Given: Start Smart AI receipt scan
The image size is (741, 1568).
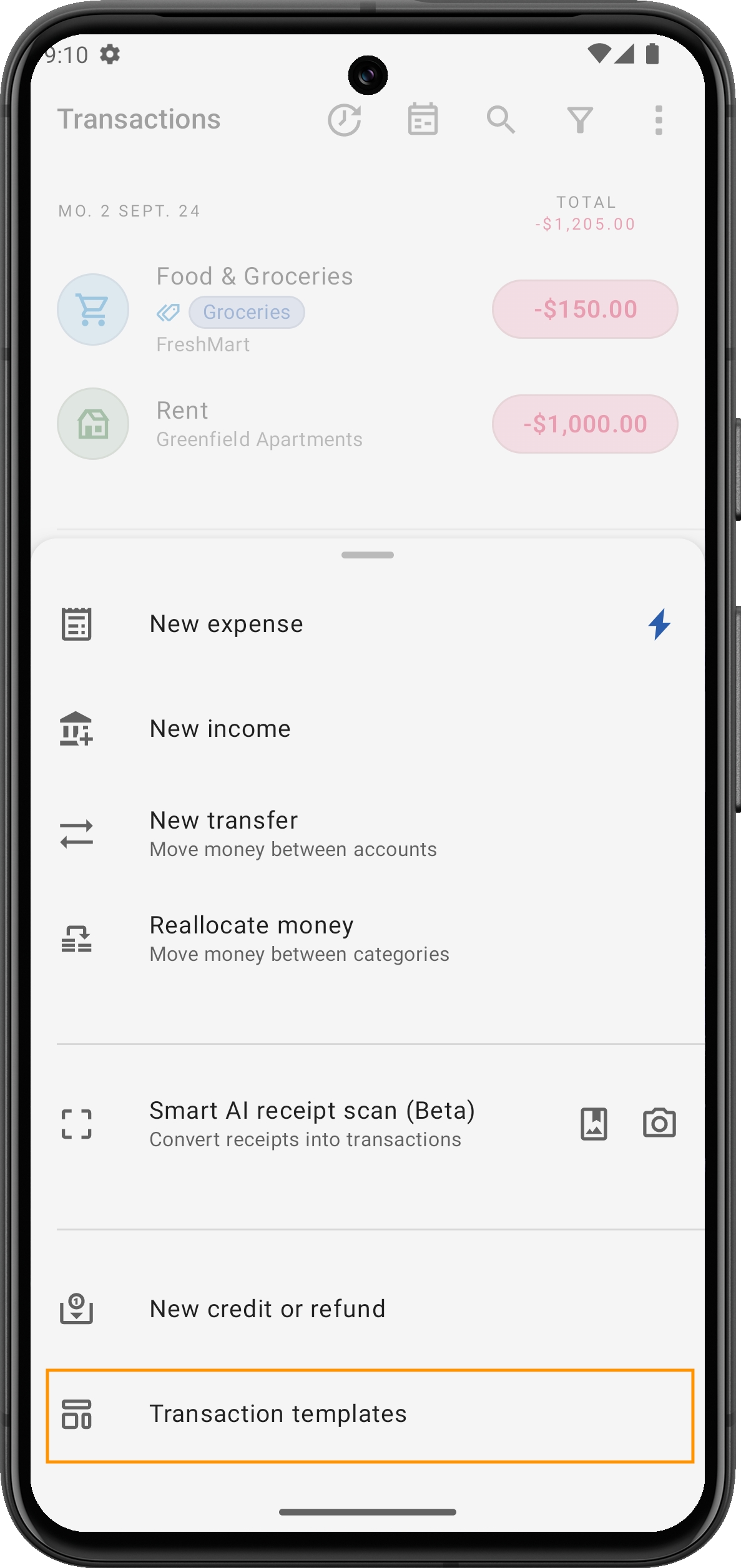Looking at the screenshot, I should tap(312, 1124).
